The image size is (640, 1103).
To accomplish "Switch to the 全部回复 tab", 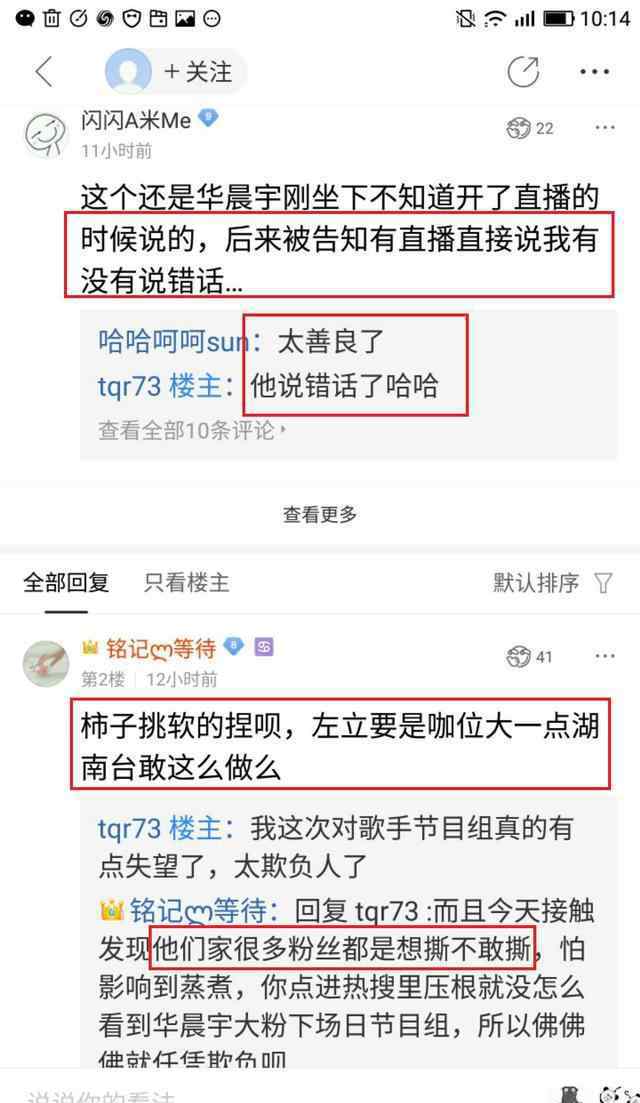I will click(x=66, y=582).
